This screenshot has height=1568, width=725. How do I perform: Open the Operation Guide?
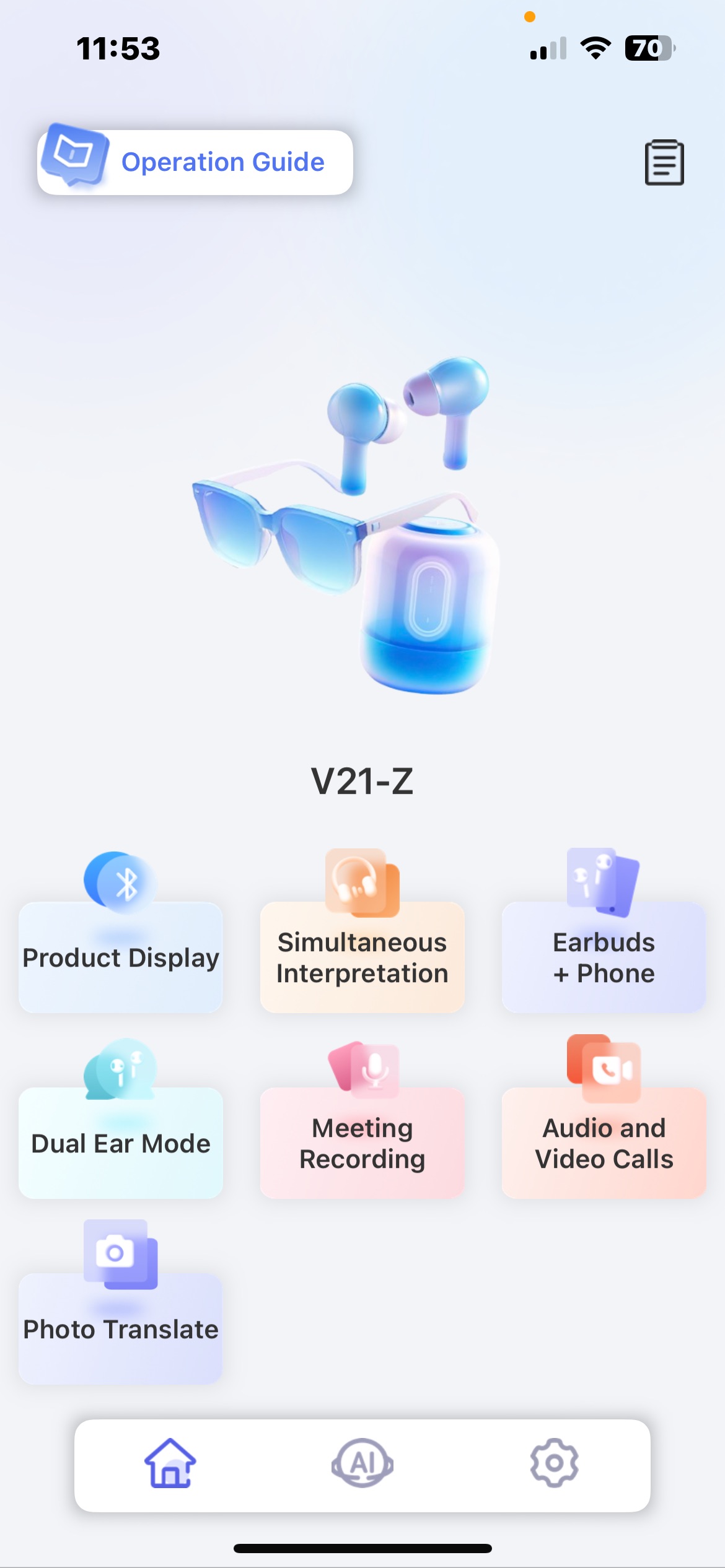195,162
